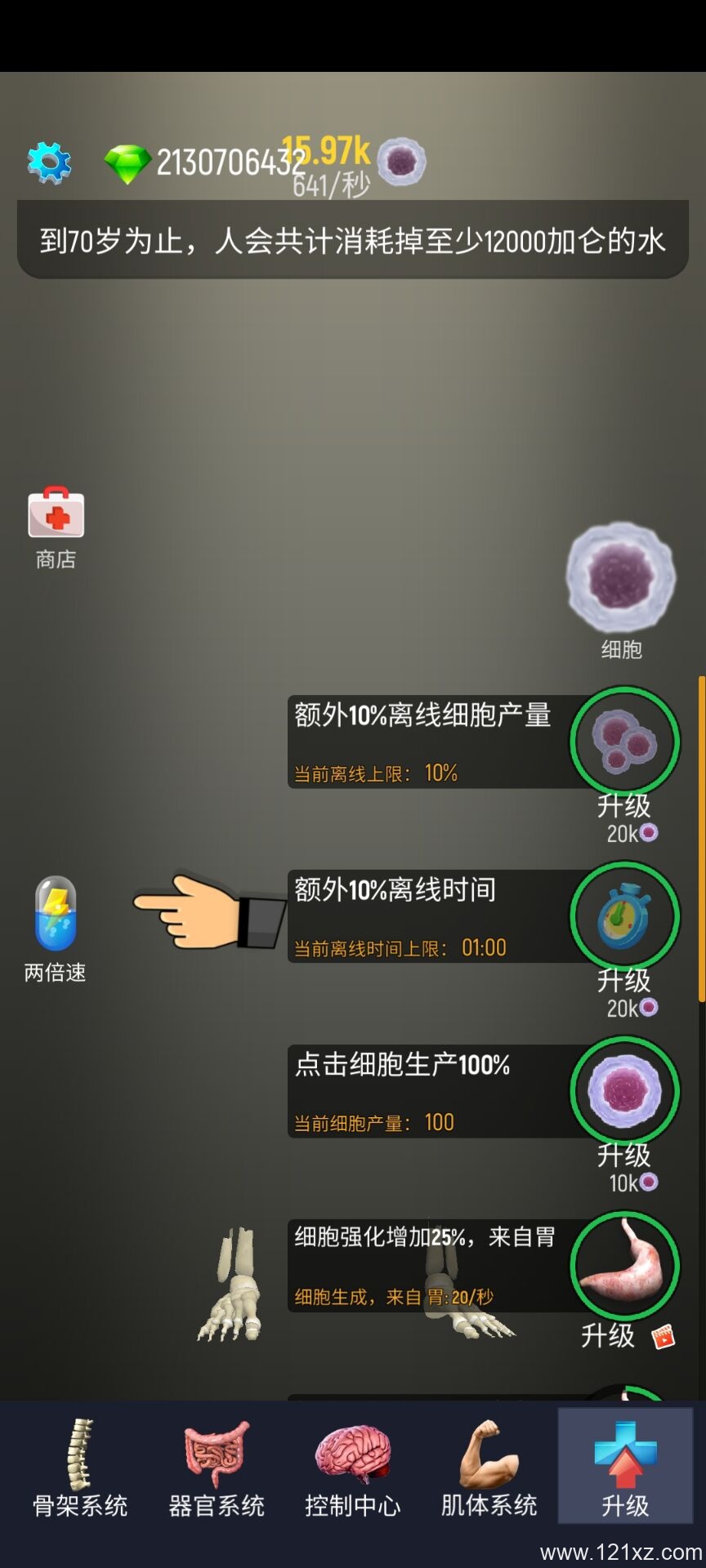This screenshot has width=706, height=1568.
Task: Upgrade the stomach cell boost via video ad
Action: [624, 1266]
